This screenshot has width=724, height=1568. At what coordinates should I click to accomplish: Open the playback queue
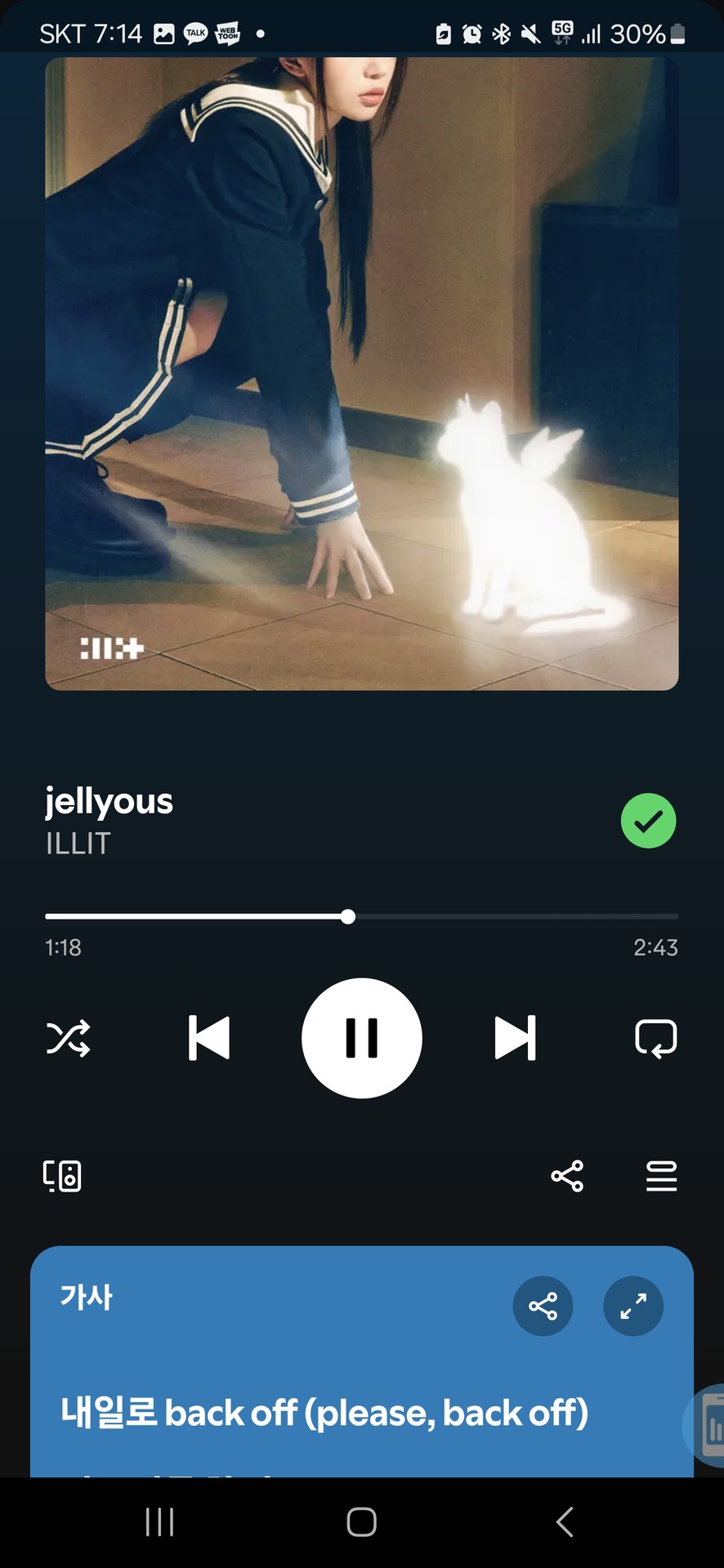point(661,1176)
